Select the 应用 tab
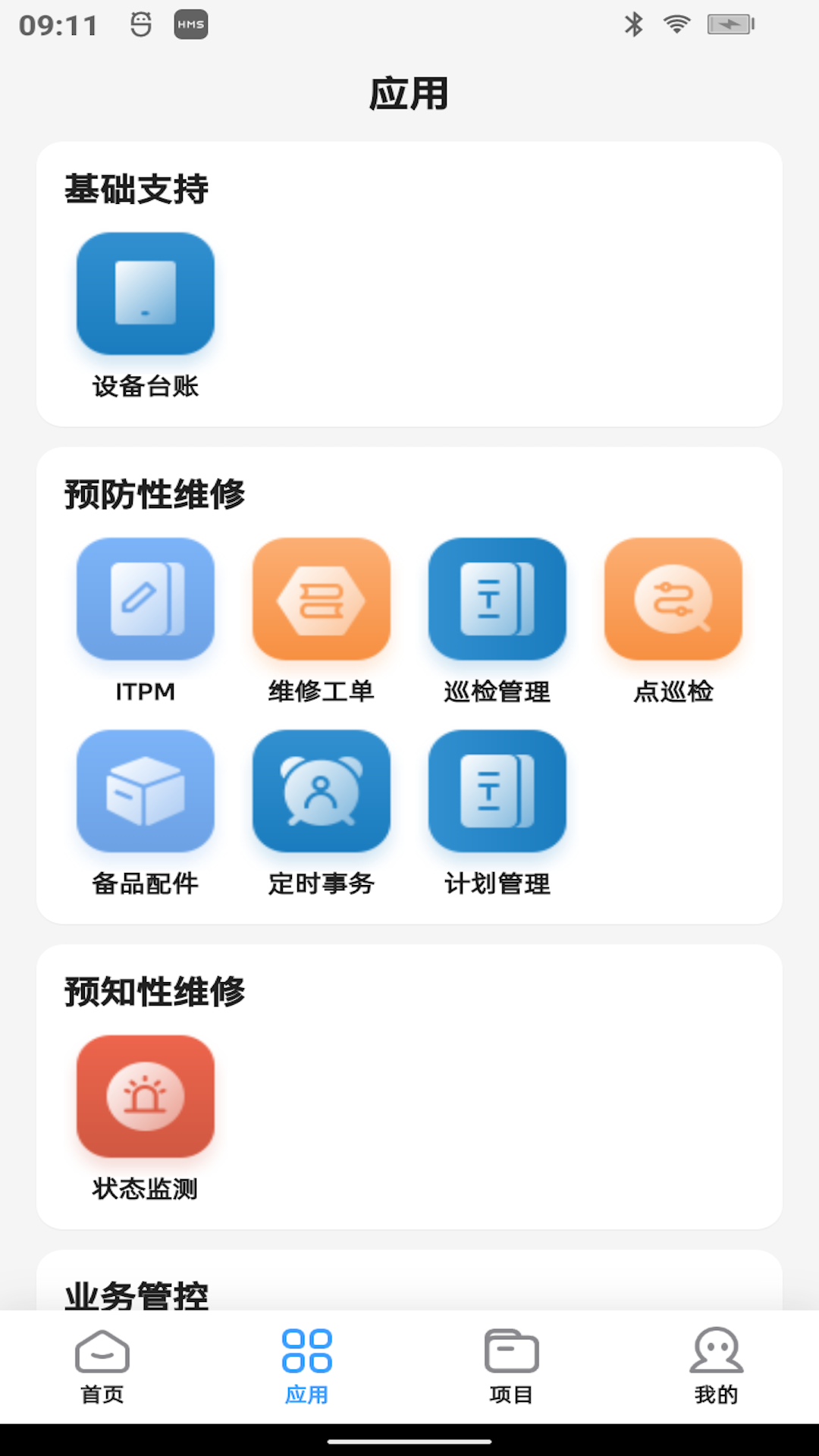The height and width of the screenshot is (1456, 819). point(307,1365)
